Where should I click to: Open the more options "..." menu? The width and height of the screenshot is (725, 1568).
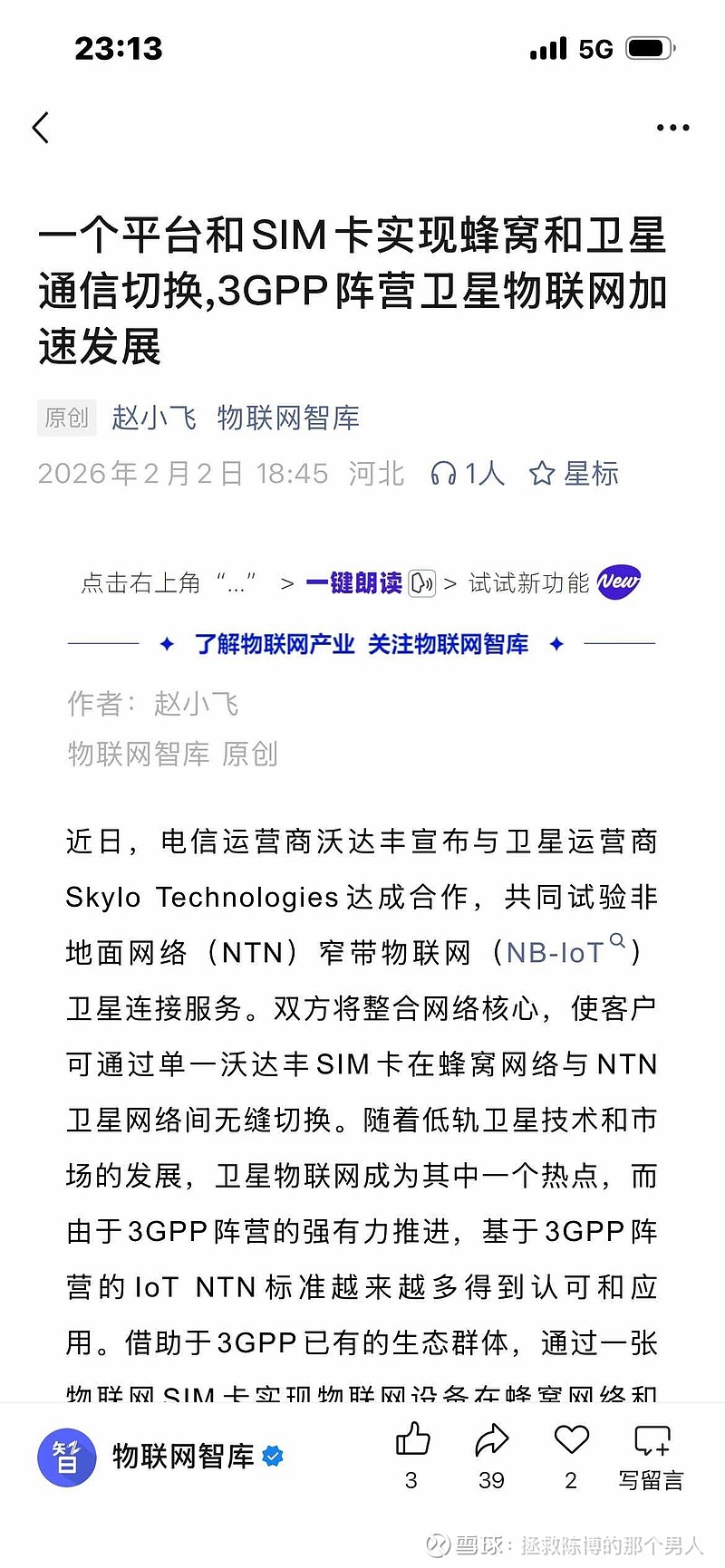pos(672,127)
